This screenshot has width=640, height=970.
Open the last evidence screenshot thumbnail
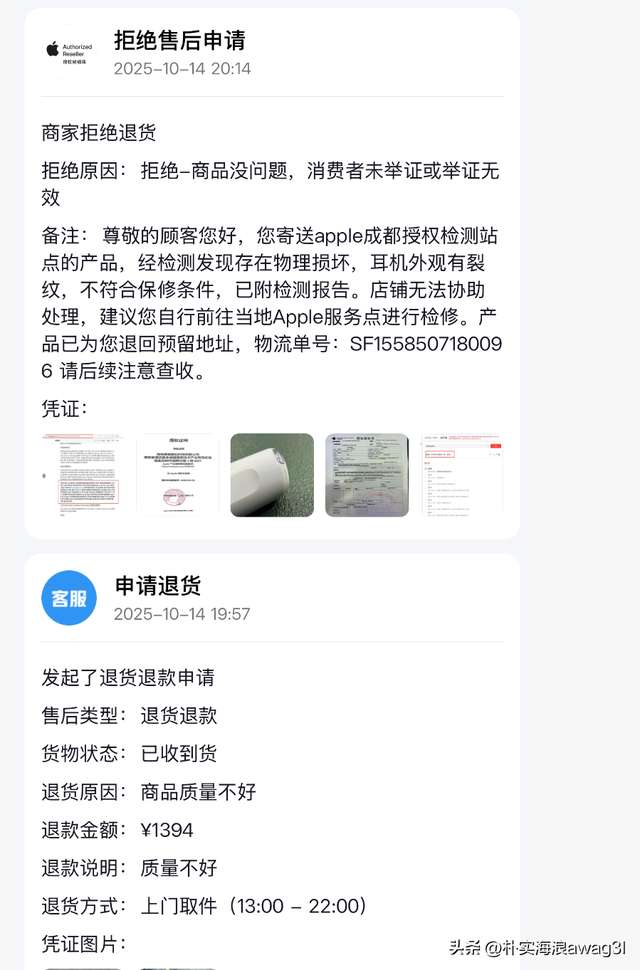pos(461,475)
